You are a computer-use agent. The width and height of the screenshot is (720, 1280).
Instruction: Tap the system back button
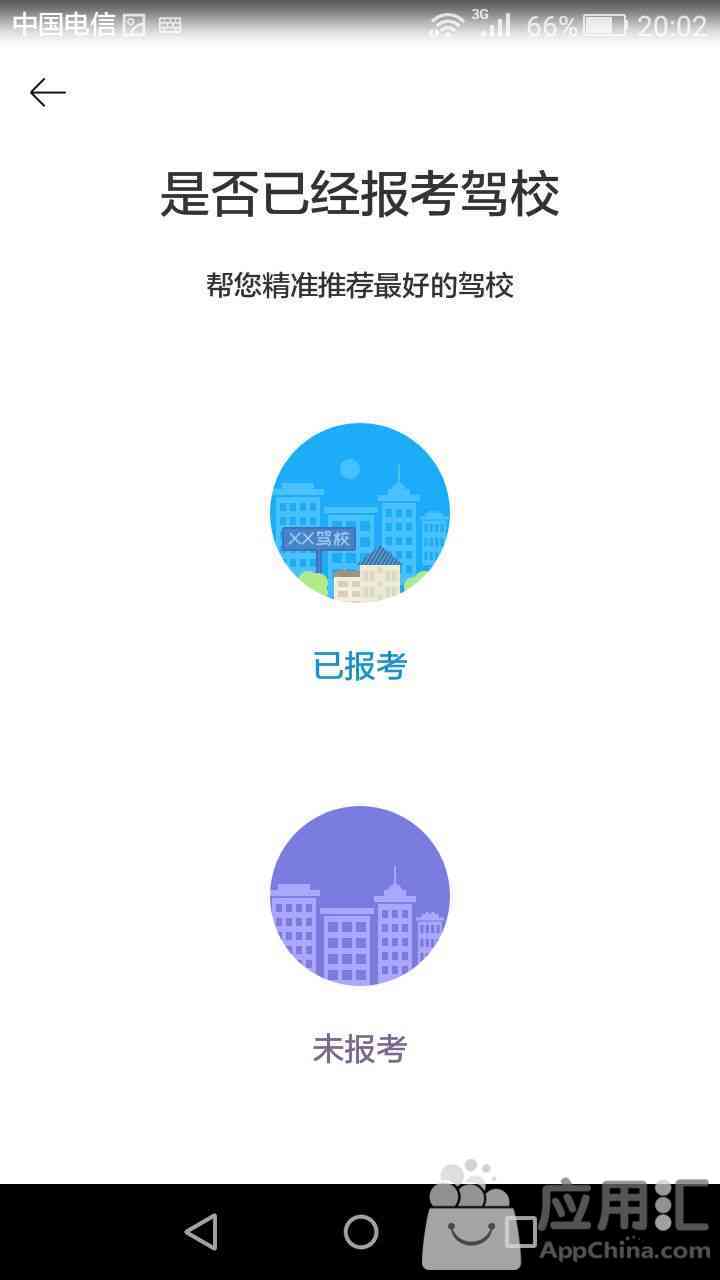click(x=201, y=1232)
